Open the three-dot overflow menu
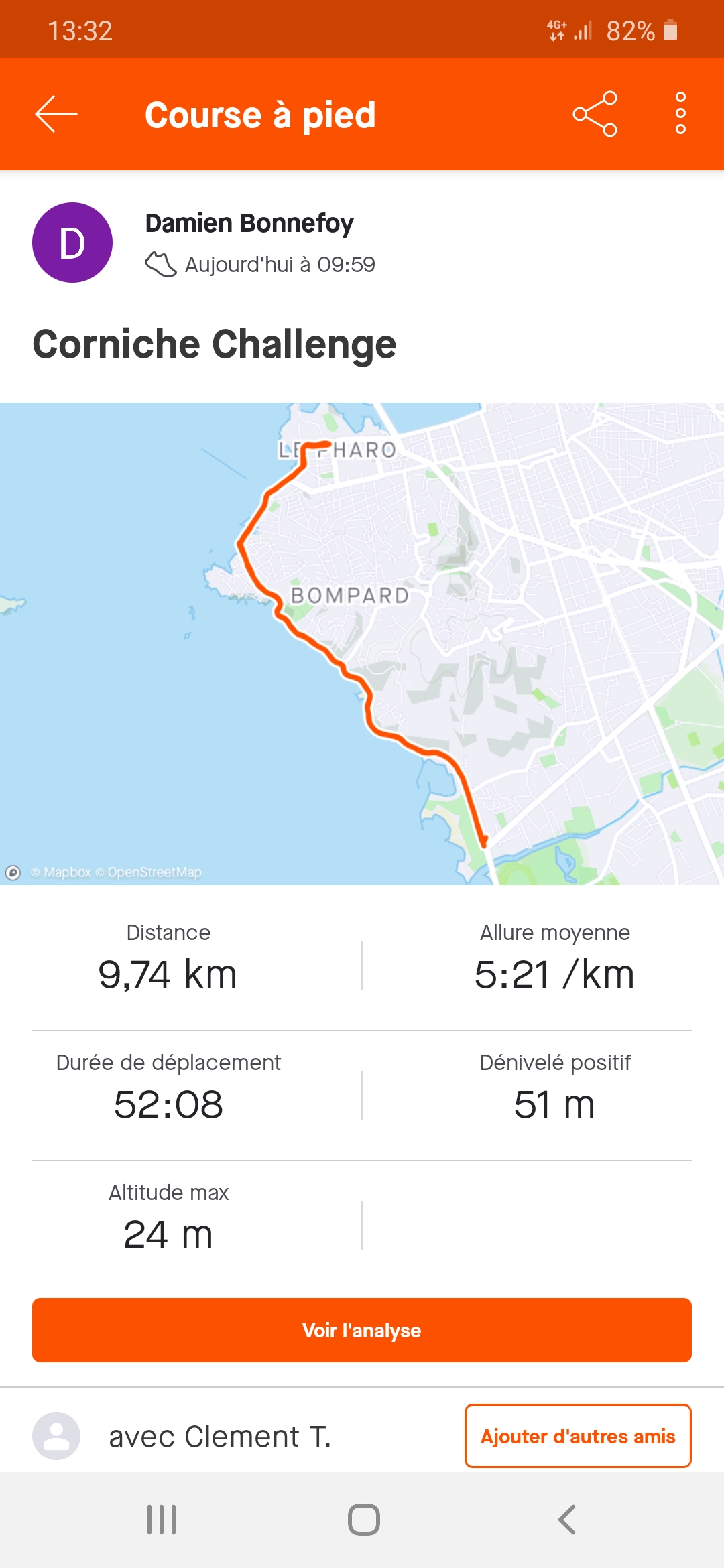Viewport: 724px width, 1568px height. [x=680, y=114]
